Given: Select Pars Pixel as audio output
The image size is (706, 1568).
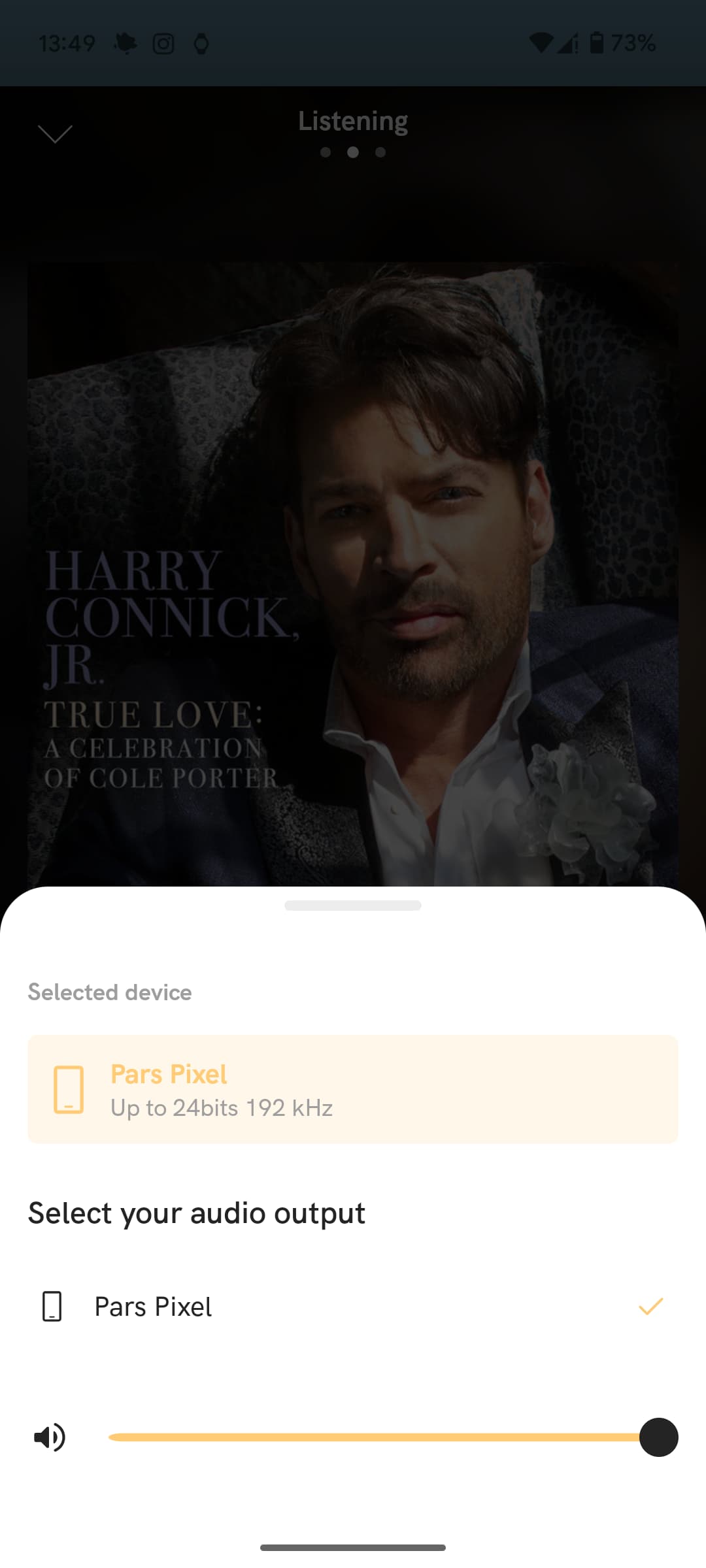Looking at the screenshot, I should [353, 1307].
